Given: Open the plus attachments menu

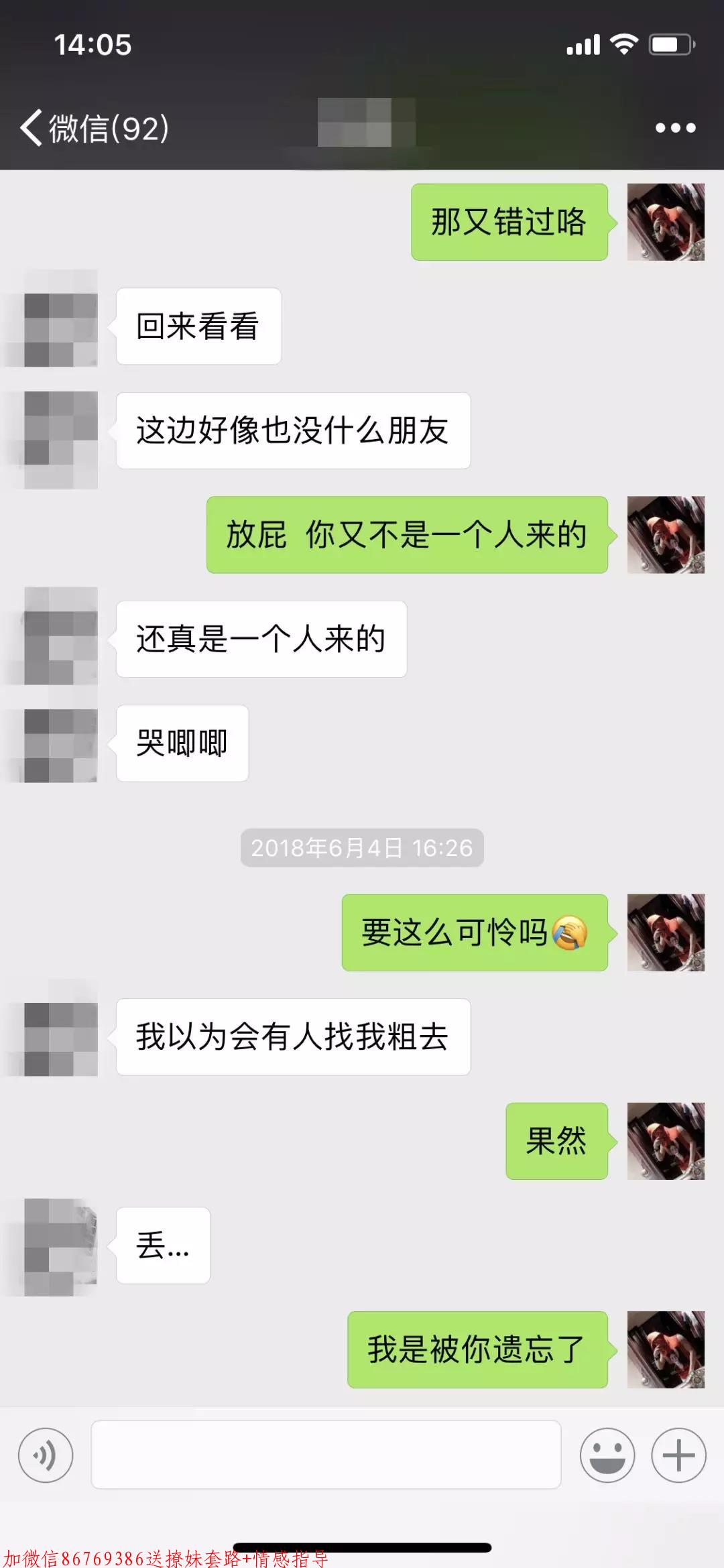Looking at the screenshot, I should point(678,1455).
